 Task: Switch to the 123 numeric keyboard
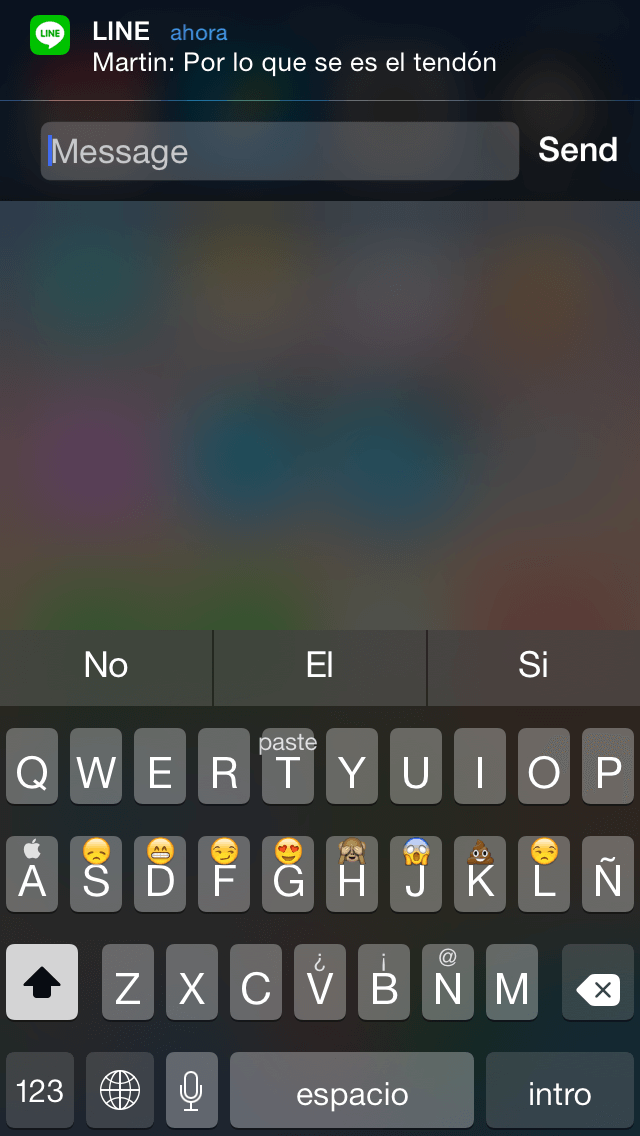(40, 1091)
